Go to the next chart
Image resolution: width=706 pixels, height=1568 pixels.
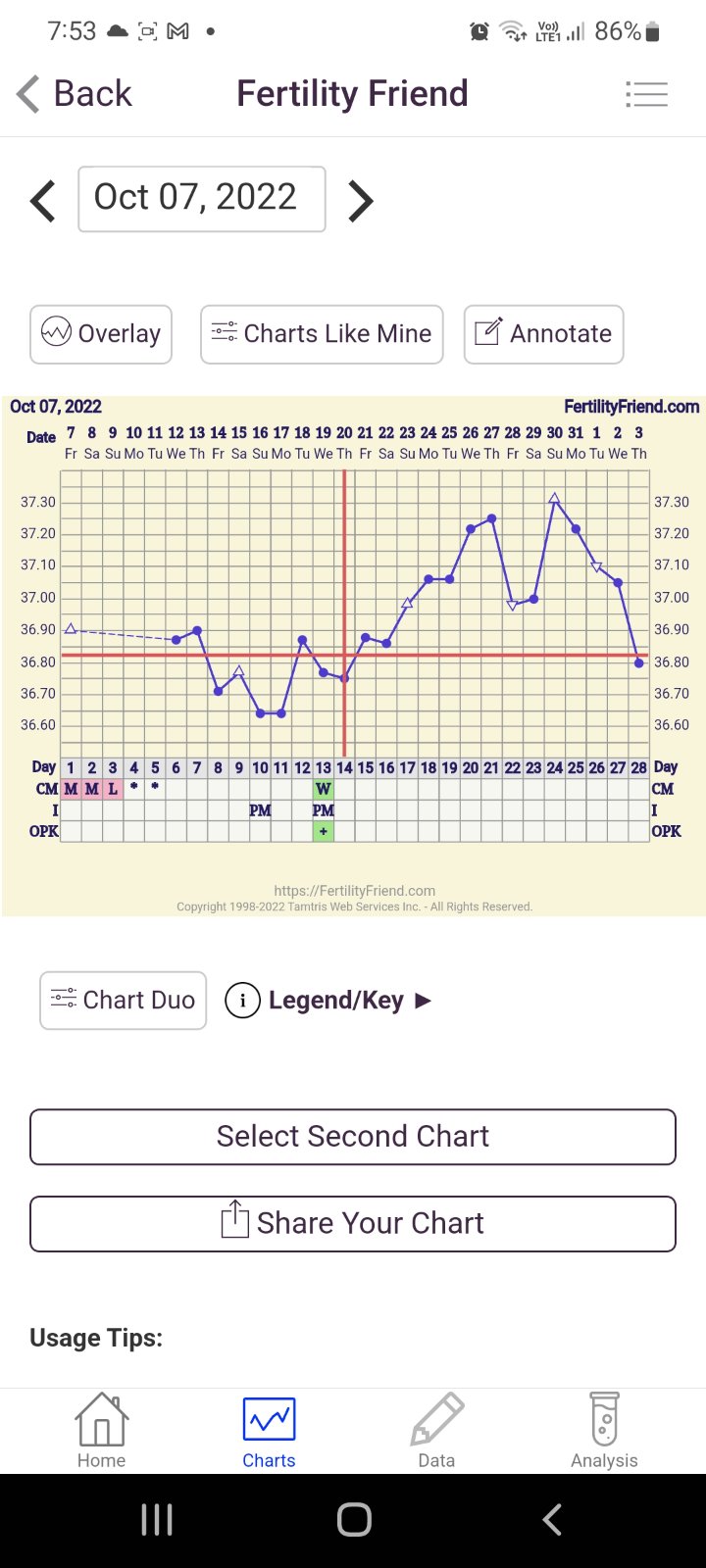pyautogui.click(x=361, y=201)
